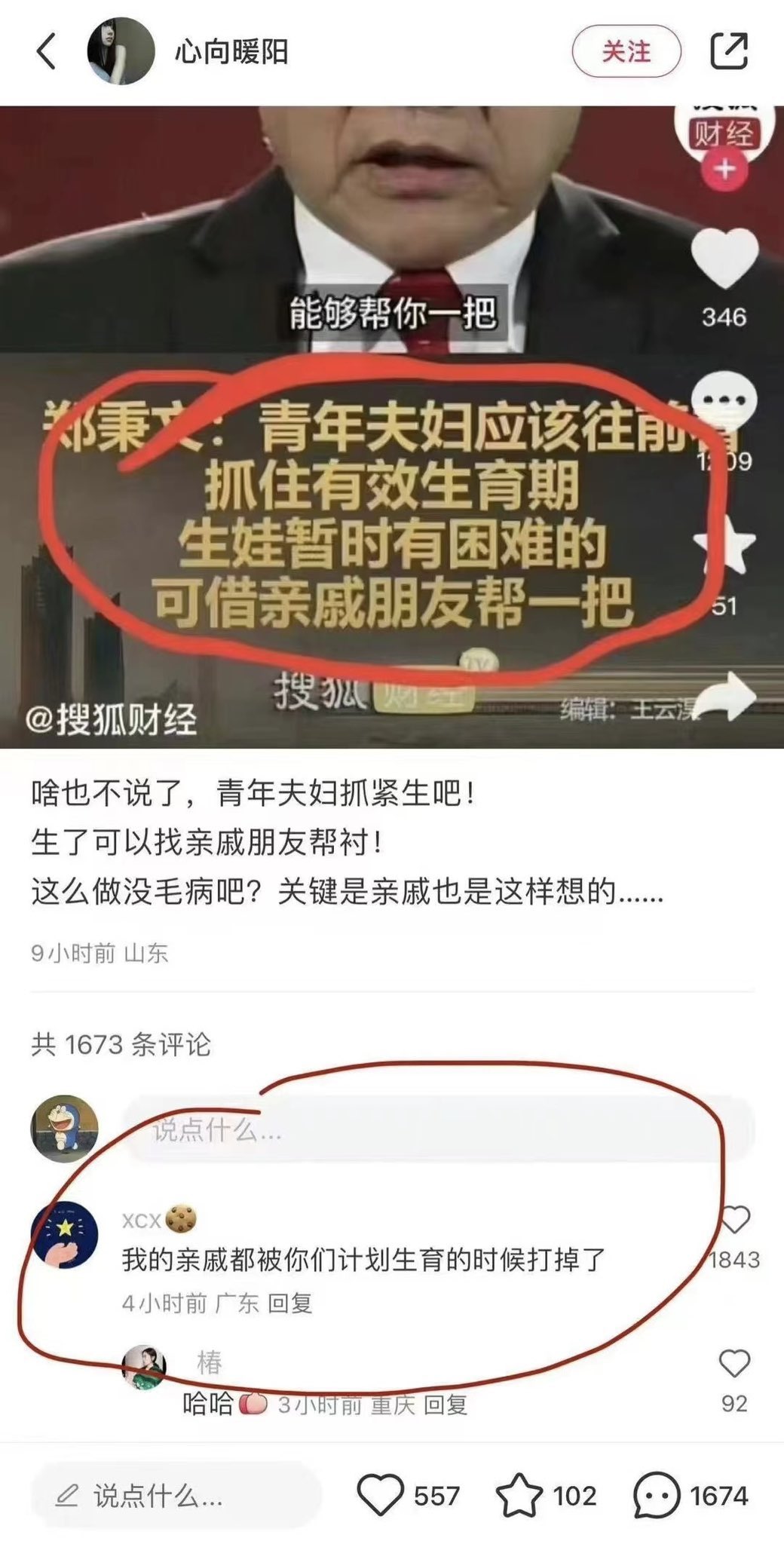Image resolution: width=784 pixels, height=1544 pixels.
Task: Bookmark the post with star 102
Action: coord(519,1496)
